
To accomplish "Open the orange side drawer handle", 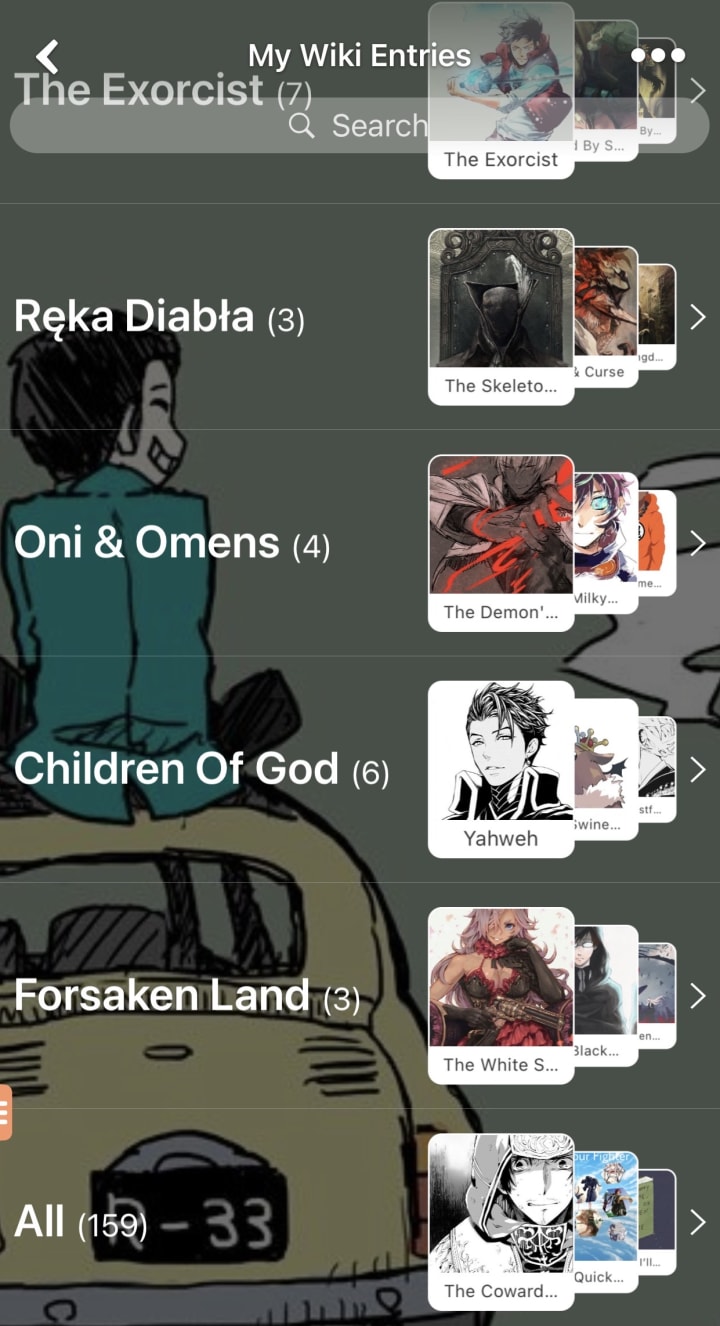I will tap(5, 1112).
